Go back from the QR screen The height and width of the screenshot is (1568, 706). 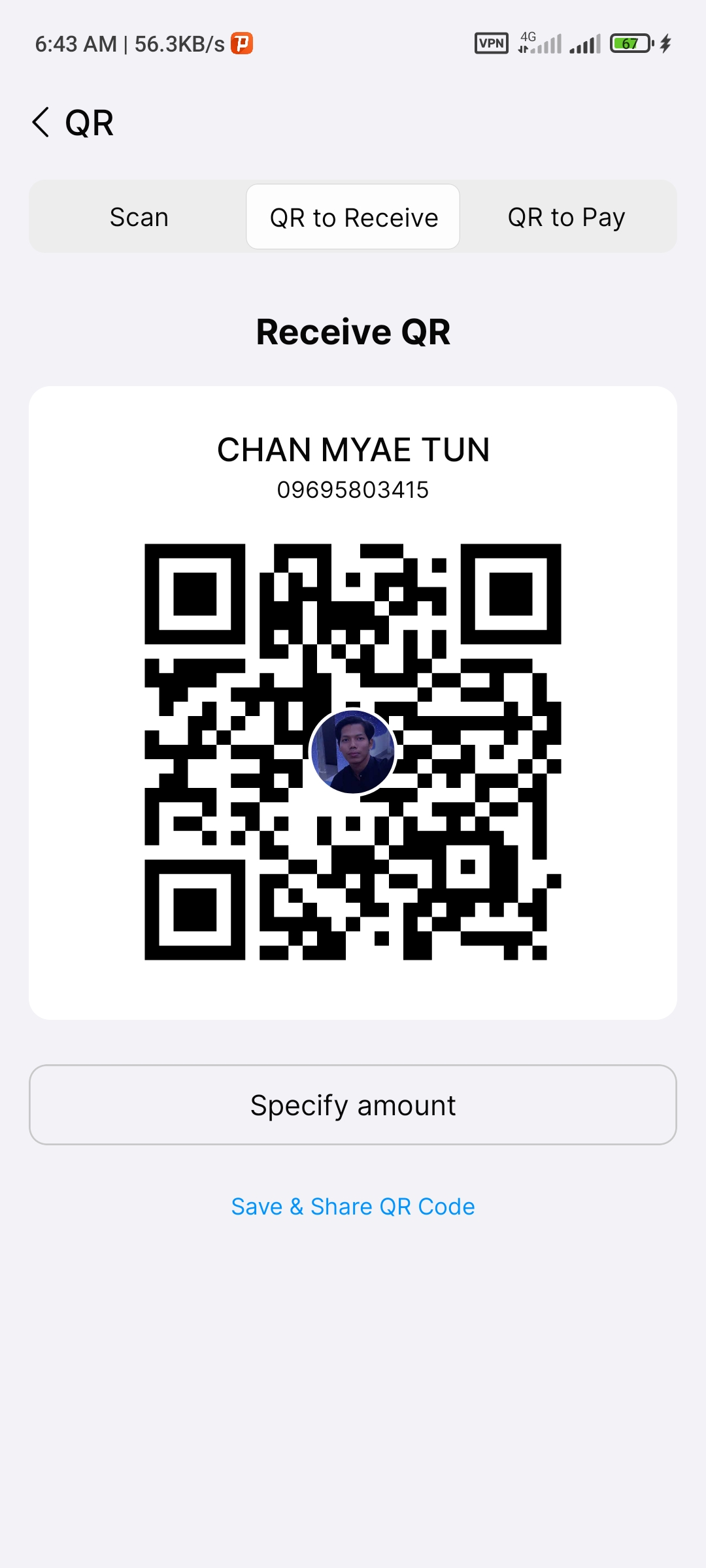[41, 123]
